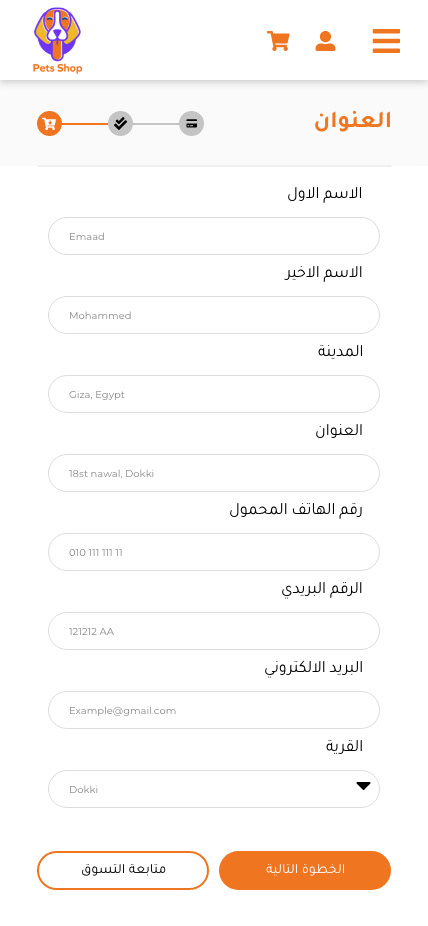428x926 pixels.
Task: Tap the first name field showing Emaad
Action: coord(214,236)
